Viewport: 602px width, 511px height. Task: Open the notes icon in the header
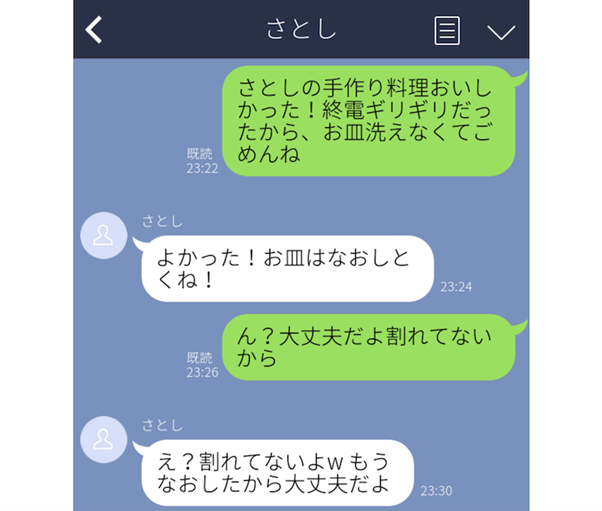(447, 30)
